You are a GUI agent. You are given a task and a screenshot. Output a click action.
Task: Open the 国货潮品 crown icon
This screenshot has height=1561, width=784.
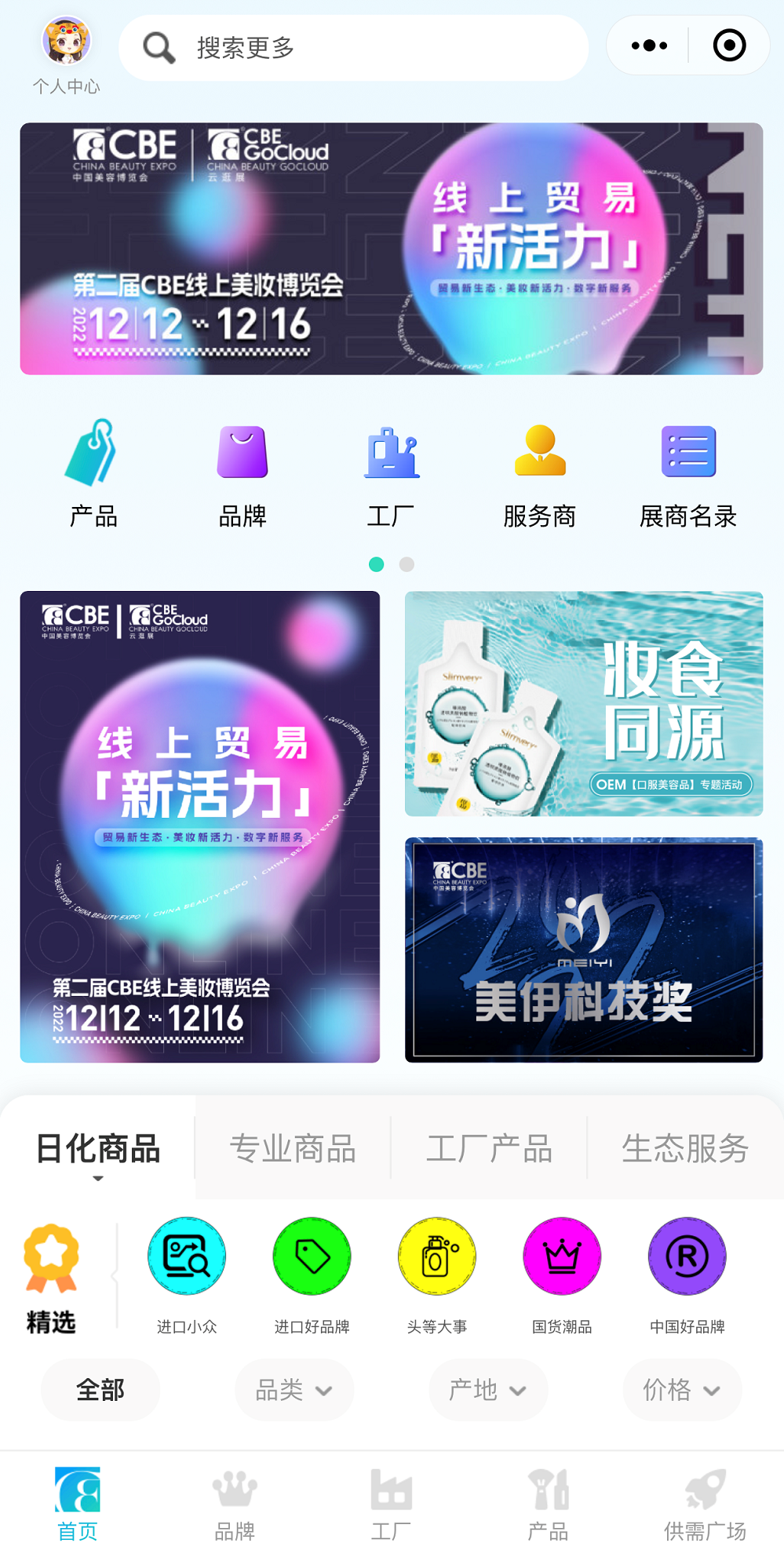pyautogui.click(x=562, y=1256)
